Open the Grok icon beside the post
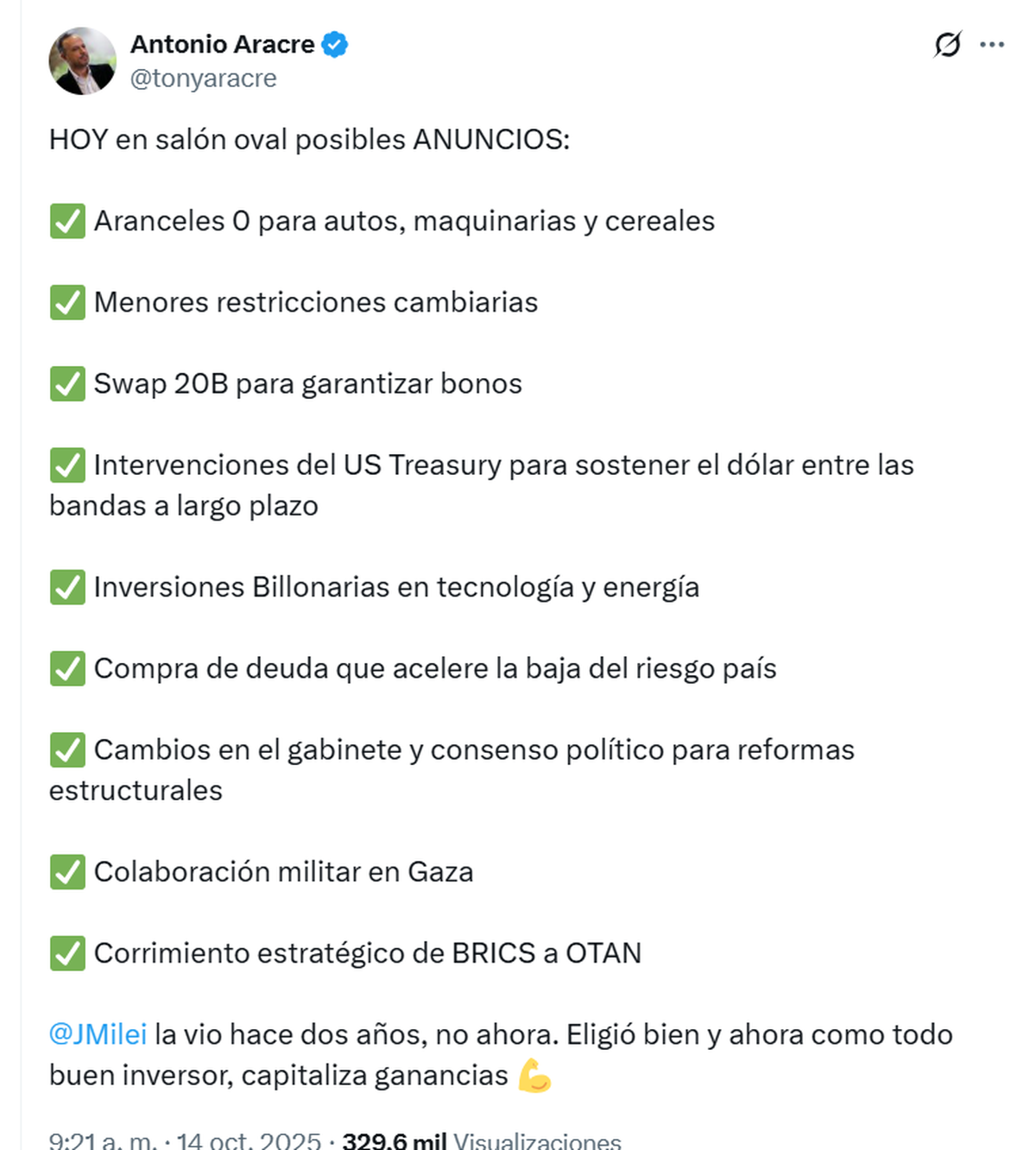 [947, 44]
